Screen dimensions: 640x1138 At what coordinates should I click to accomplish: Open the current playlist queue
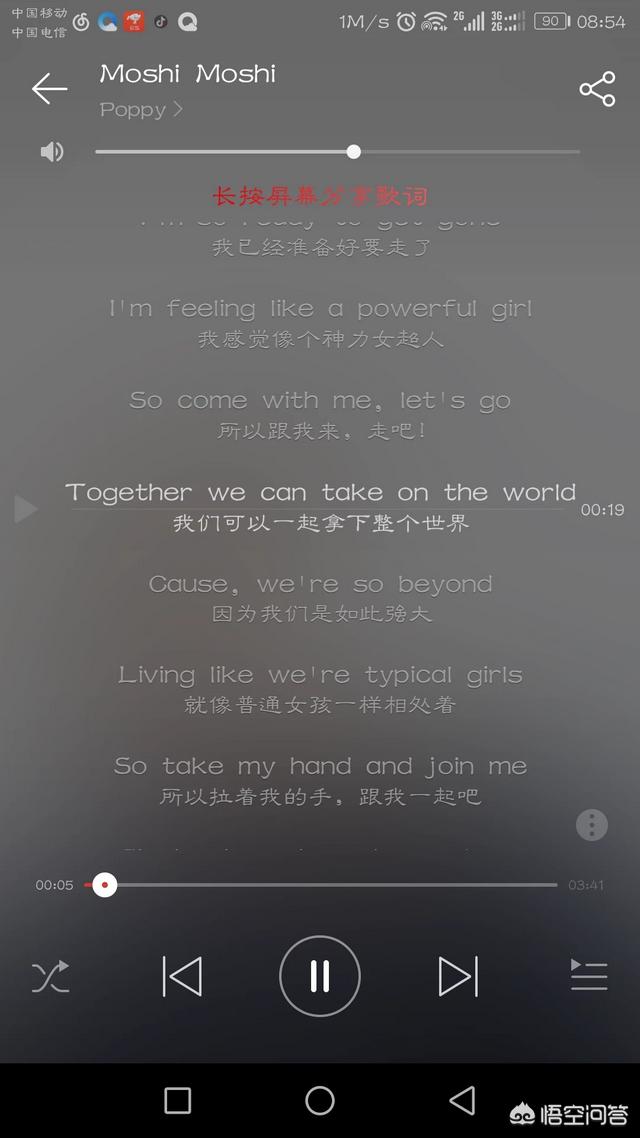(x=588, y=975)
